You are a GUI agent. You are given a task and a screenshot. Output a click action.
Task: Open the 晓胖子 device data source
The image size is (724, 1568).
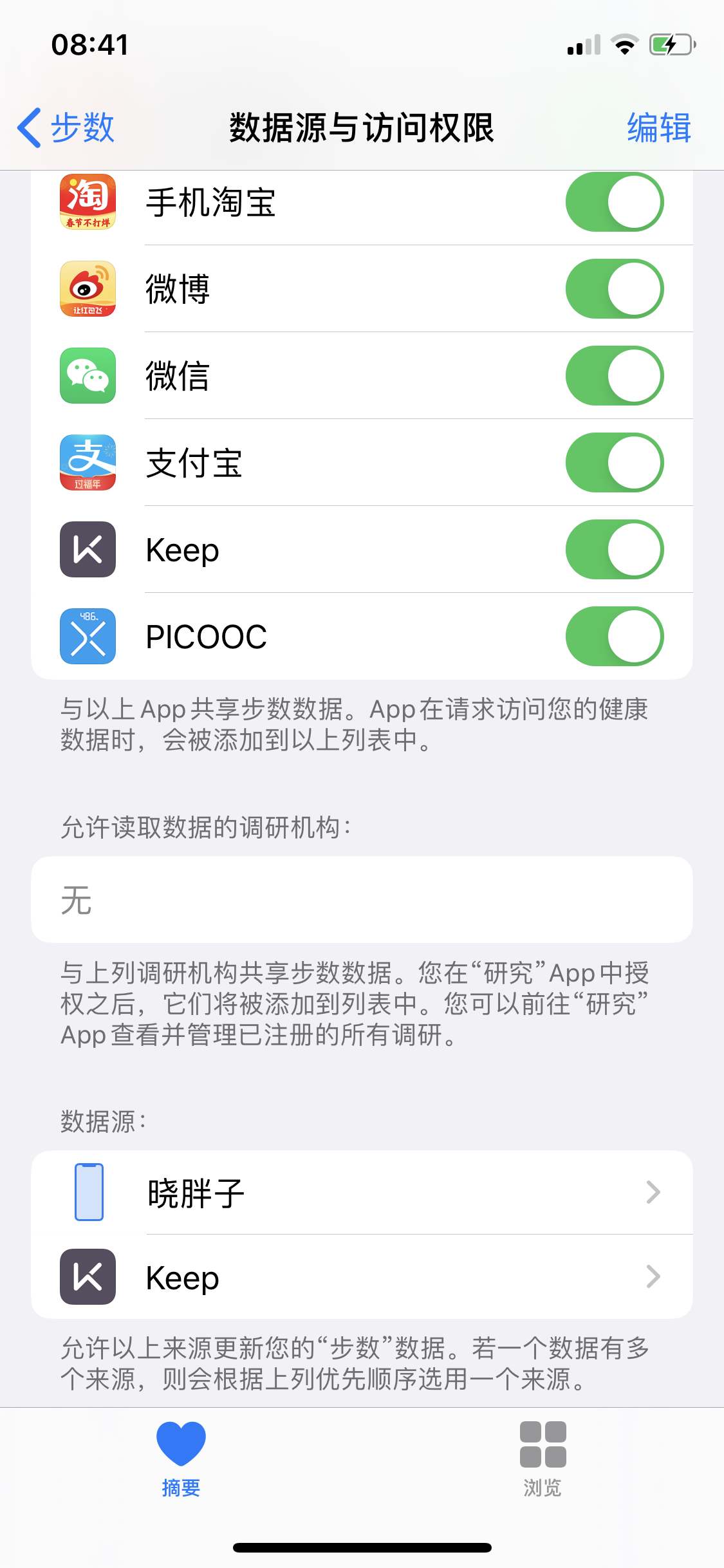click(x=362, y=1193)
